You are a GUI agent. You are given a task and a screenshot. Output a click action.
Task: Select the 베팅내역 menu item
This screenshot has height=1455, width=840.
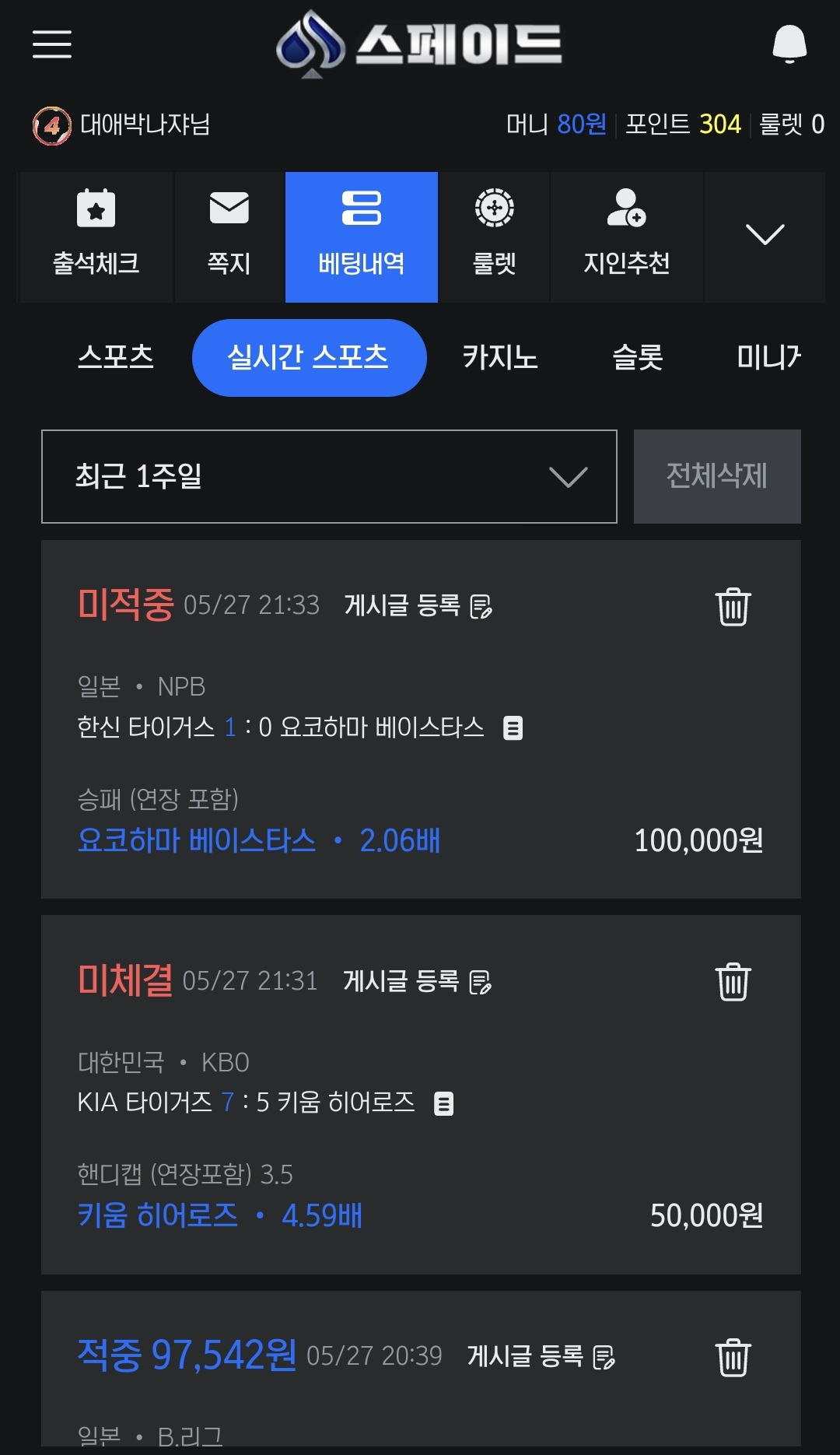tap(362, 237)
